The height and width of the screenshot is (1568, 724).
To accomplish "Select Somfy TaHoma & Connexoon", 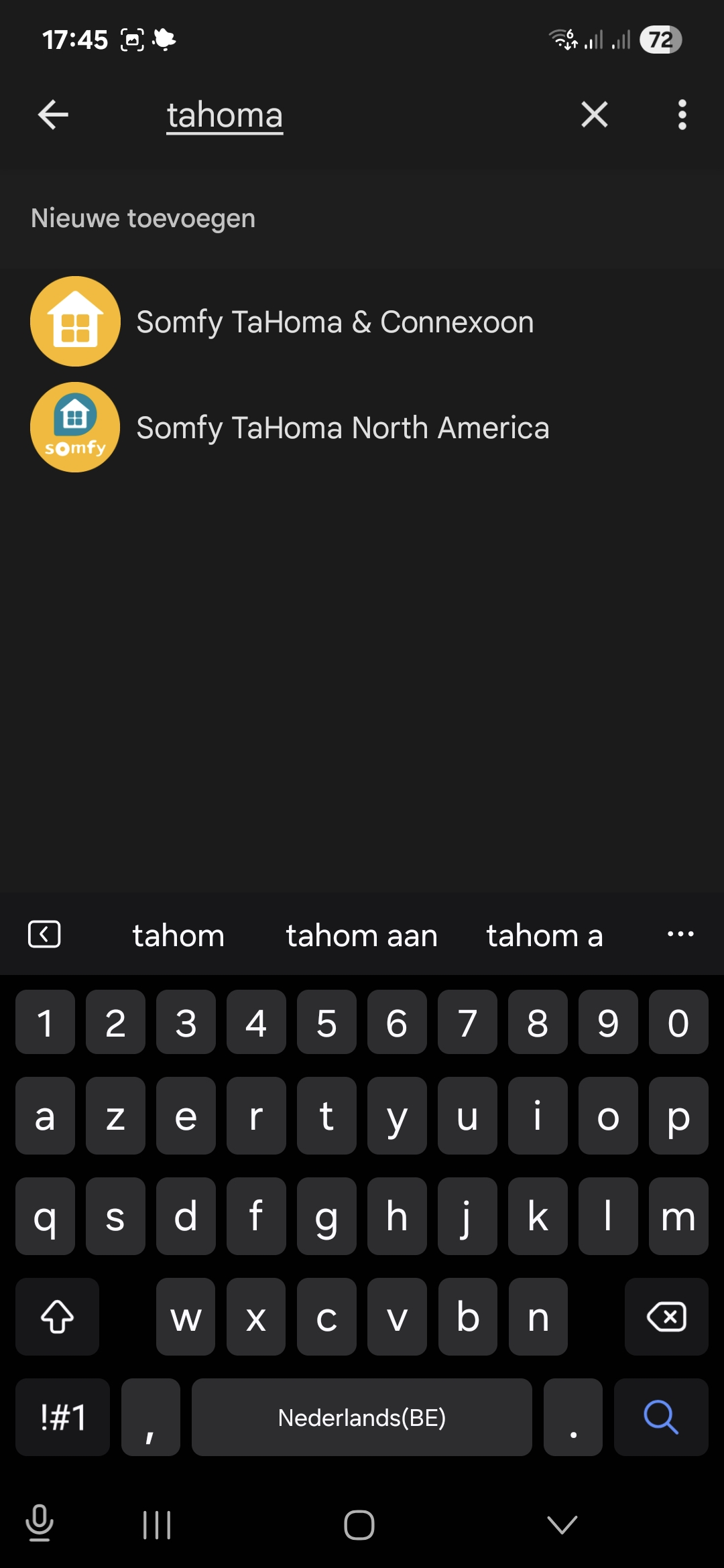I will 335,322.
